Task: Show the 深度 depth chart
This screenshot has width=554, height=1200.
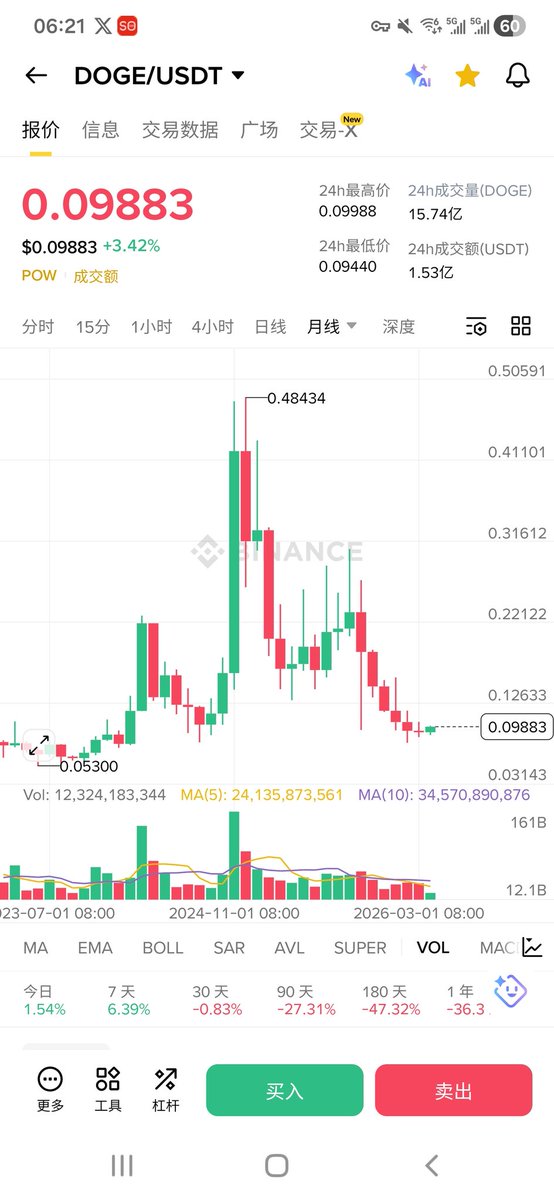Action: click(399, 327)
